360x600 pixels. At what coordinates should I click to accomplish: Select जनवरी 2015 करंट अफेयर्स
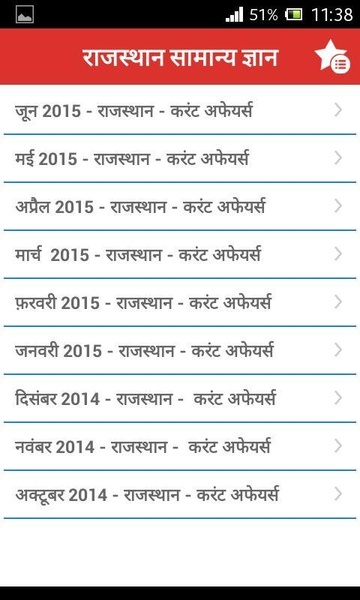180,351
